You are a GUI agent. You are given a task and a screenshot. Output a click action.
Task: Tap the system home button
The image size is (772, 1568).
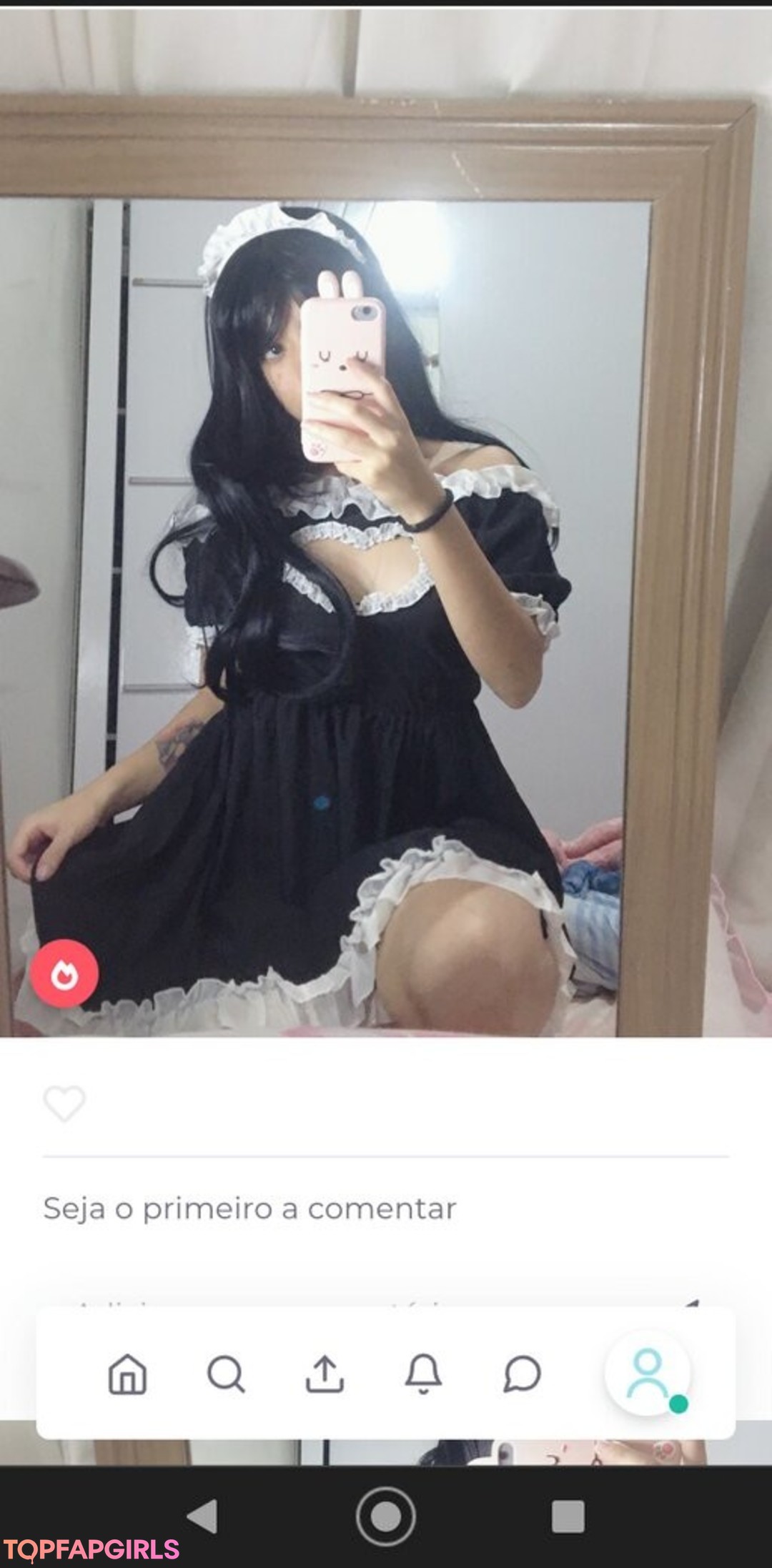(386, 1516)
